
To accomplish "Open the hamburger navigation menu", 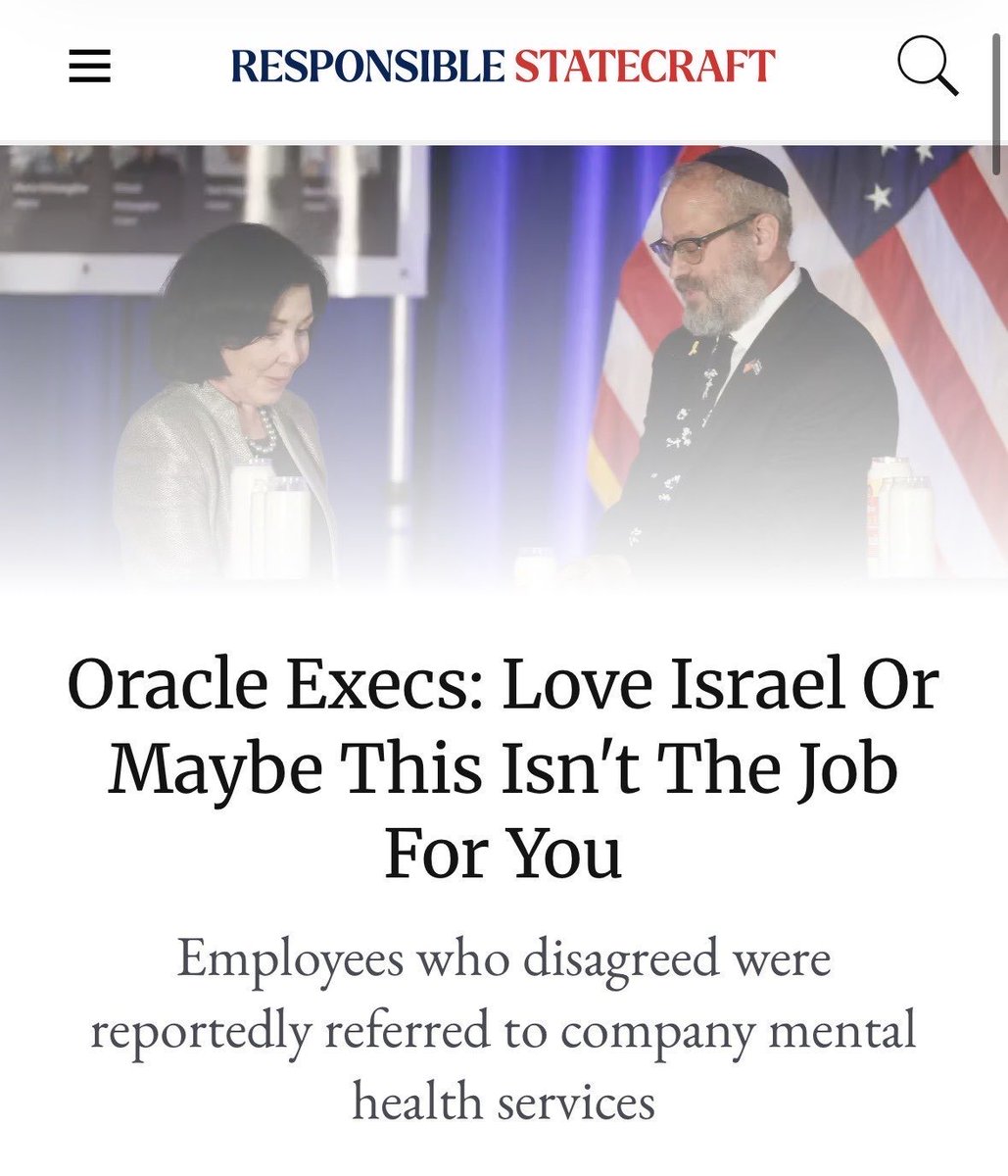I will [x=89, y=68].
